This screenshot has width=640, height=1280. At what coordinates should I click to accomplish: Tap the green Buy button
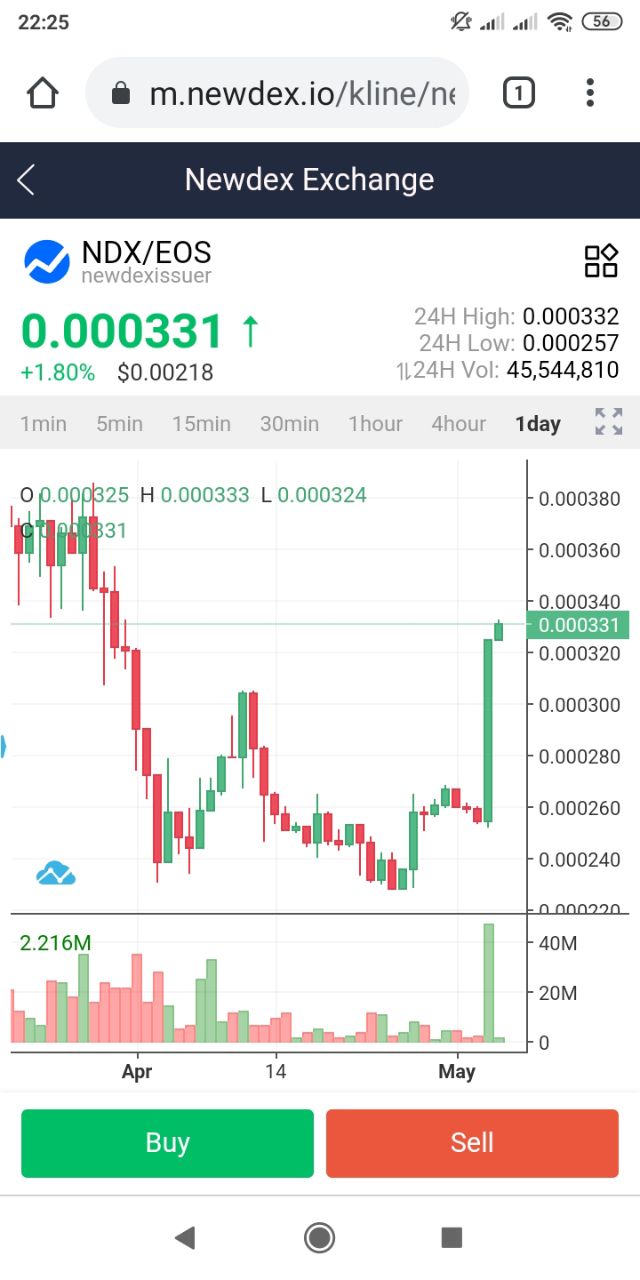(167, 1143)
